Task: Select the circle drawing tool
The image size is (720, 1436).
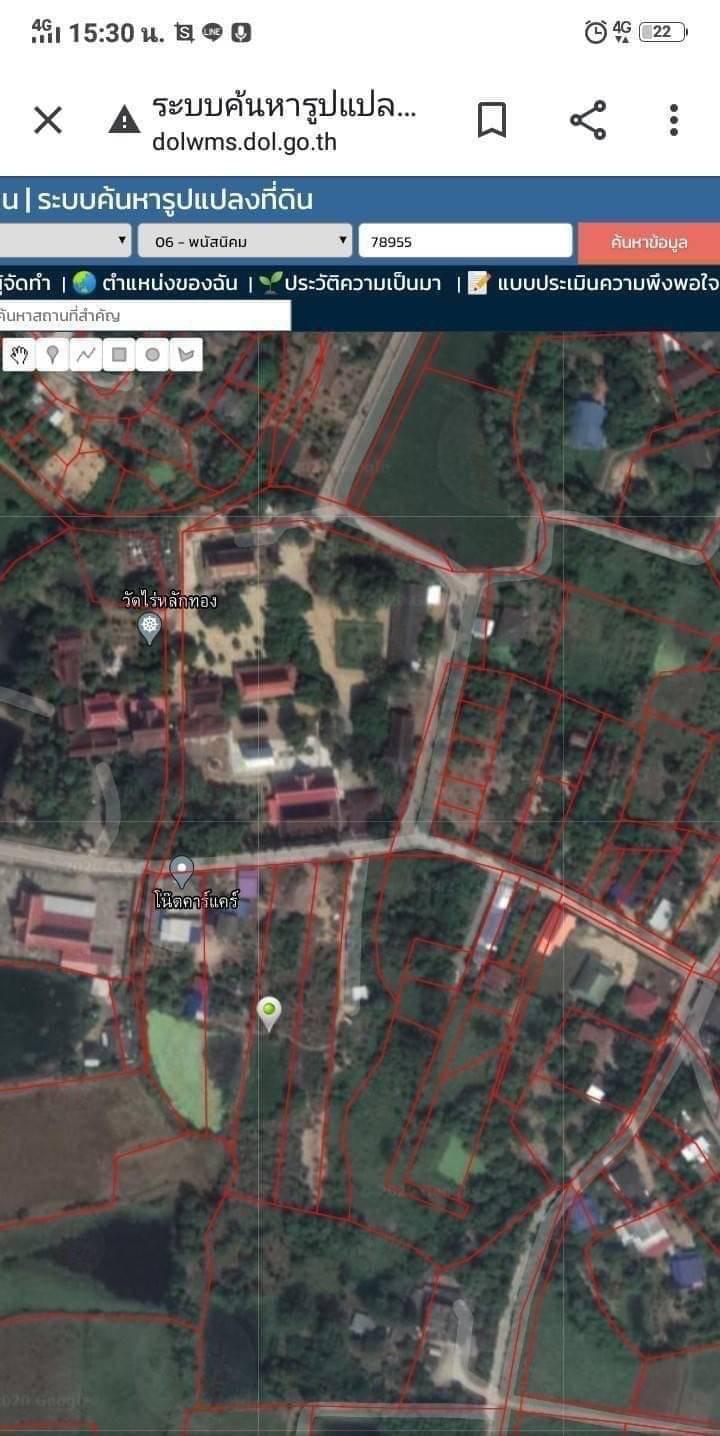Action: (x=152, y=355)
